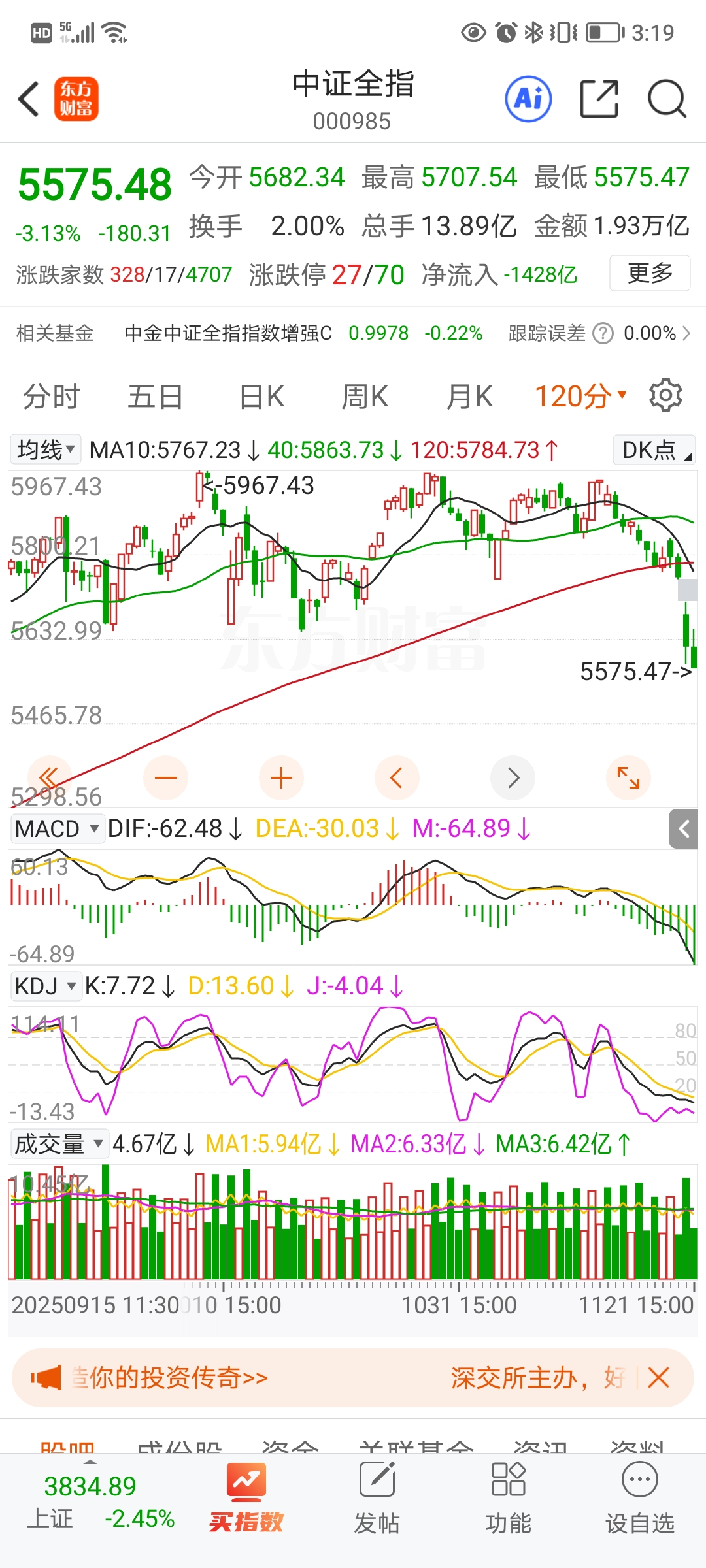Switch to the 五日 chart tab
Image resolution: width=706 pixels, height=1568 pixels.
pos(155,397)
